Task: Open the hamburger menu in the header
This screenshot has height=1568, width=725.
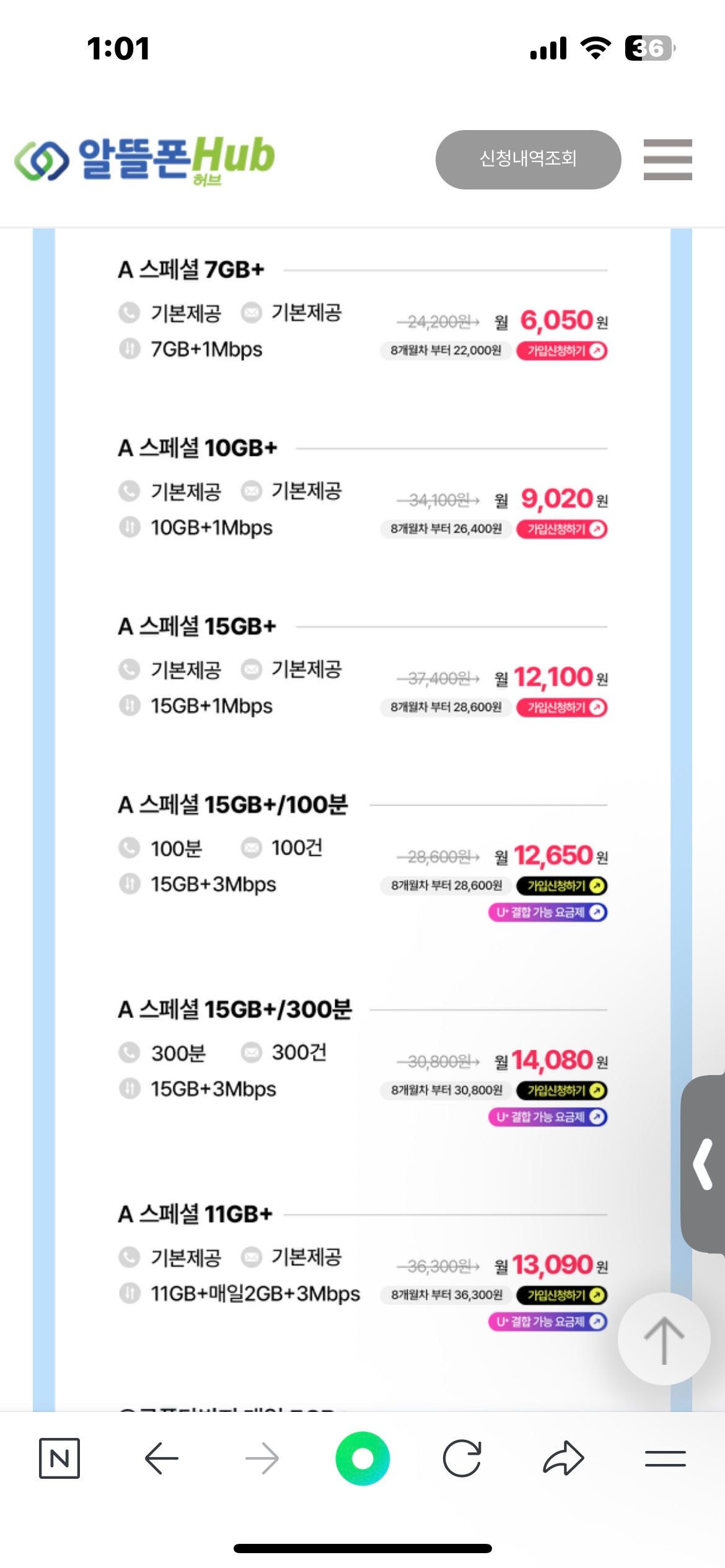Action: 667,159
